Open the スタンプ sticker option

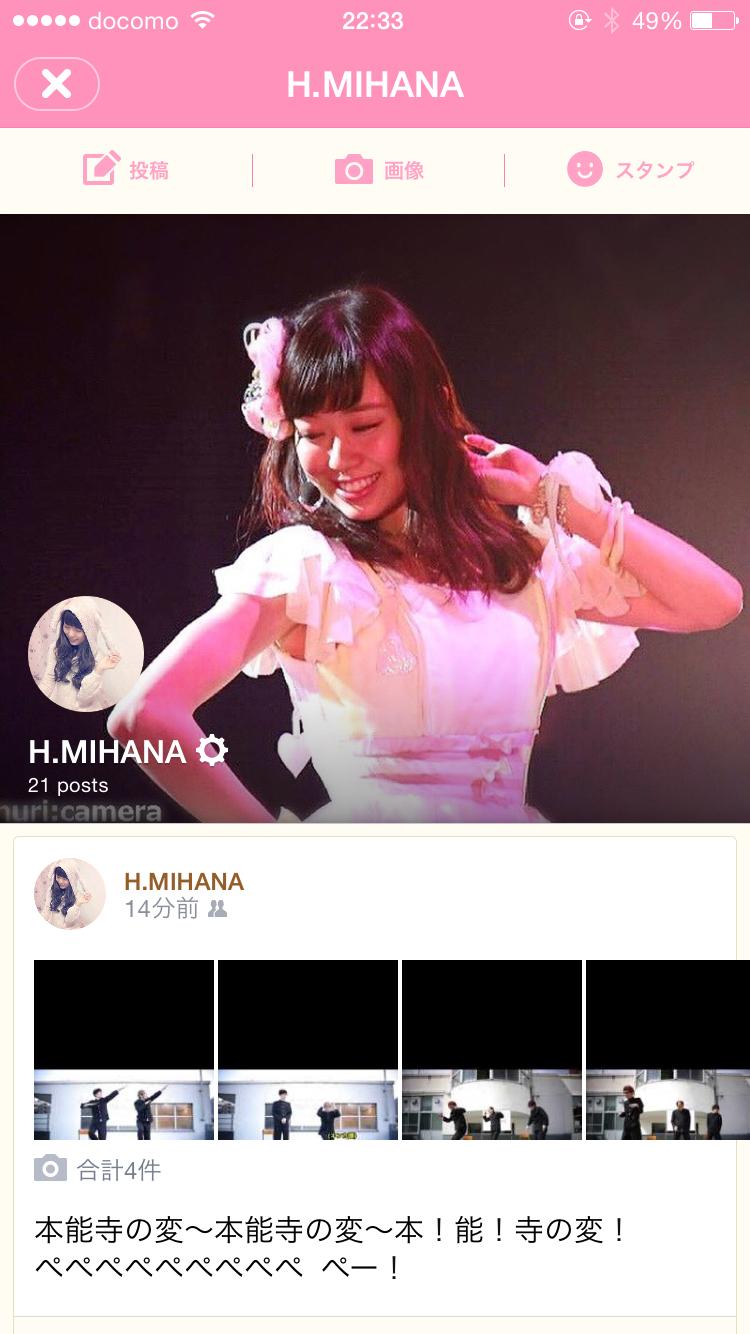(630, 170)
